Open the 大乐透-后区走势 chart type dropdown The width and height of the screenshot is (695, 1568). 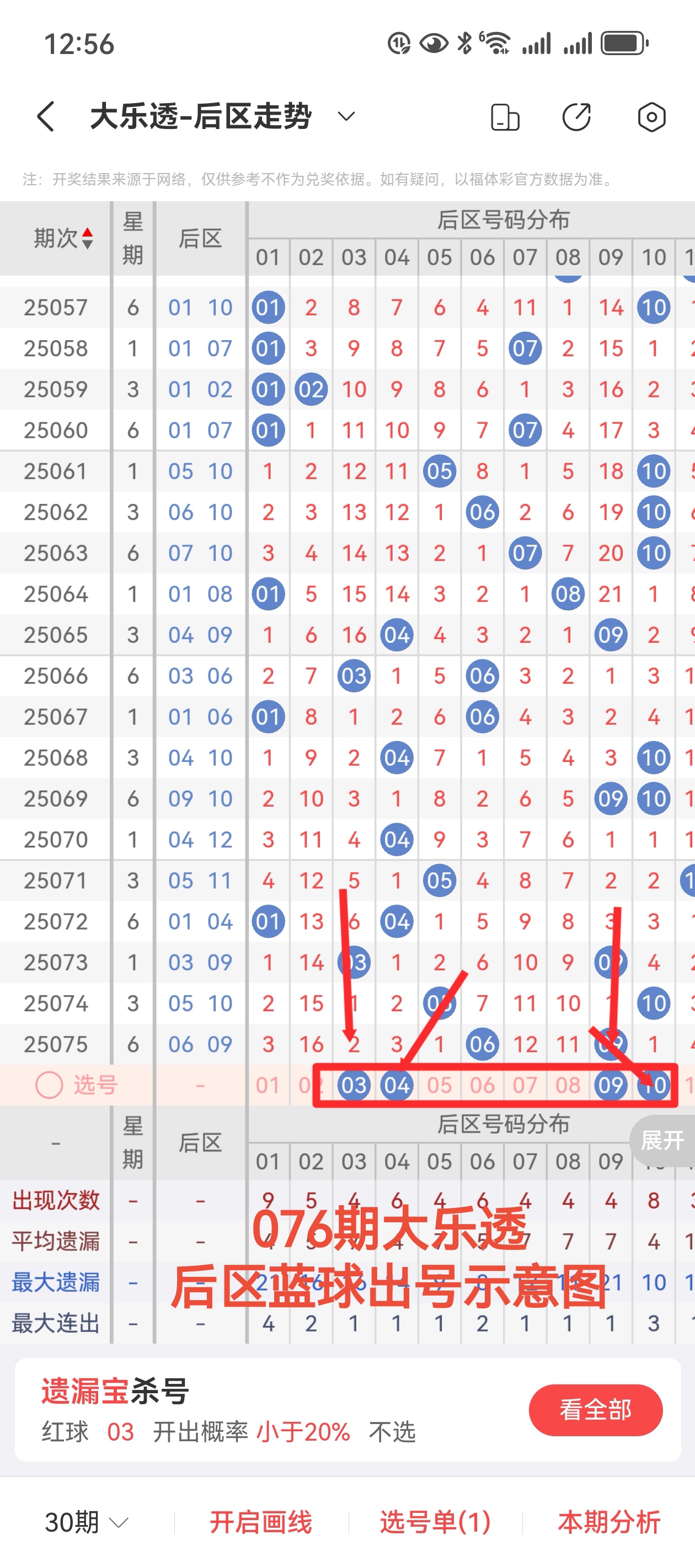(346, 116)
